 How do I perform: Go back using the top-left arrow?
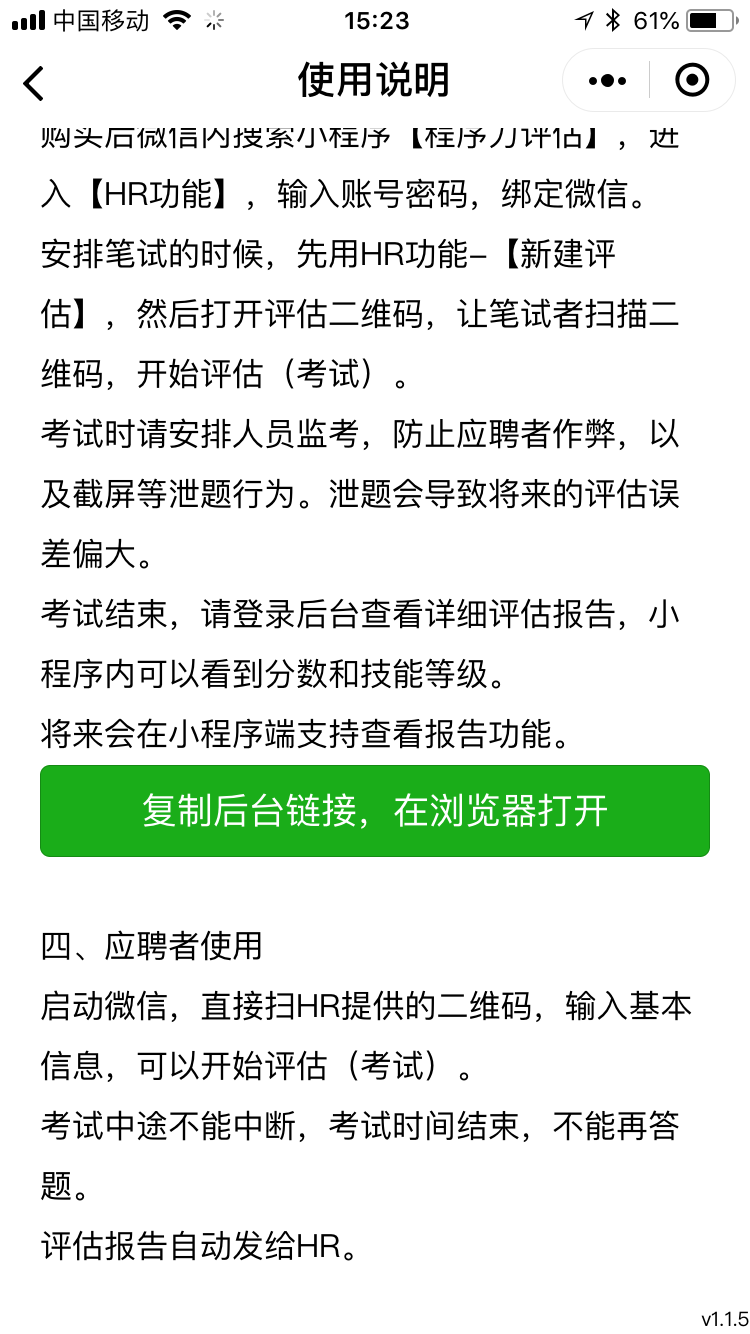pyautogui.click(x=34, y=82)
